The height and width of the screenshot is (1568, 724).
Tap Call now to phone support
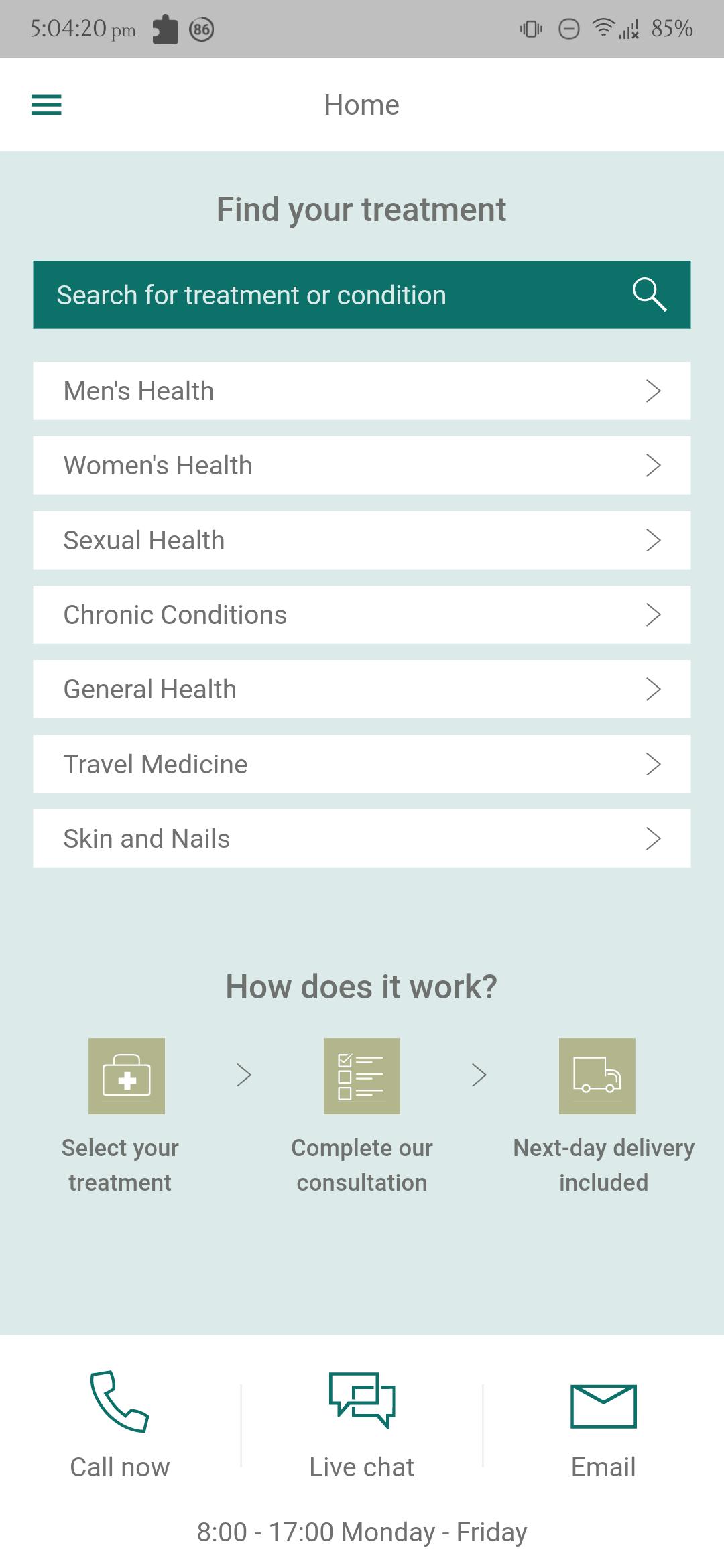(x=120, y=1424)
